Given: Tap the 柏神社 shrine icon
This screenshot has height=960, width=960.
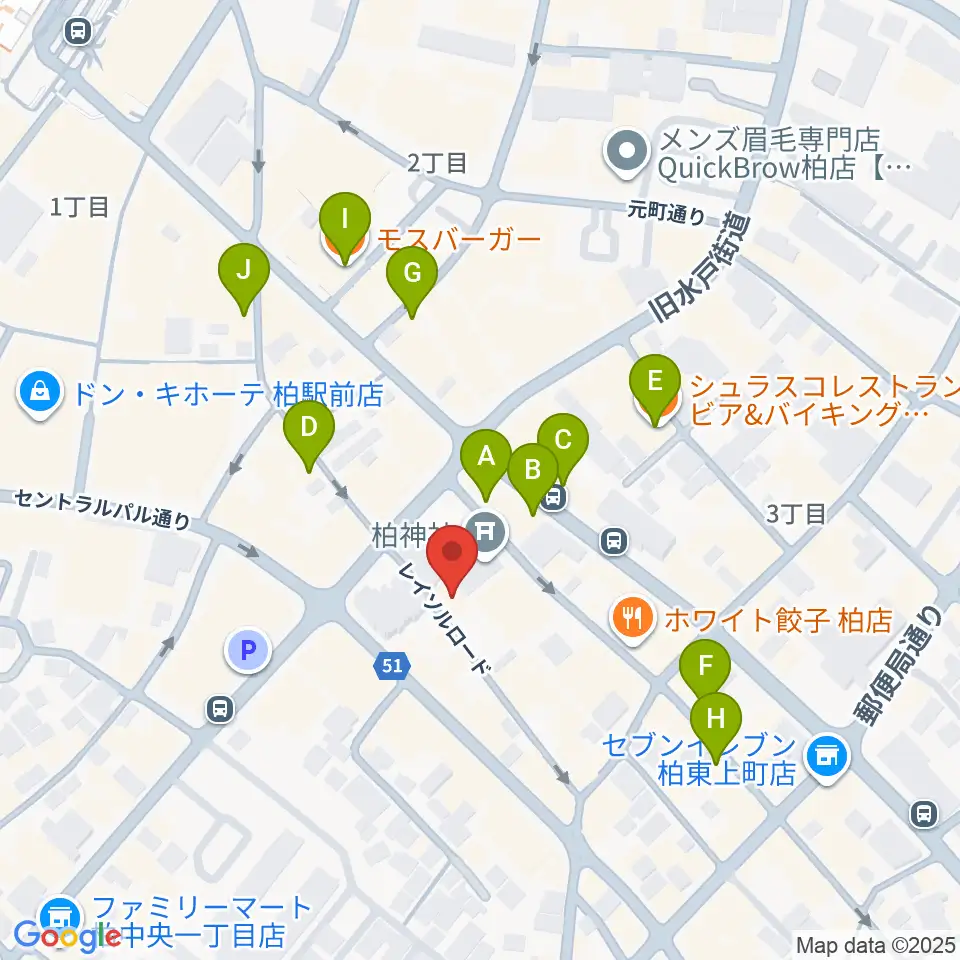Looking at the screenshot, I should pyautogui.click(x=486, y=533).
